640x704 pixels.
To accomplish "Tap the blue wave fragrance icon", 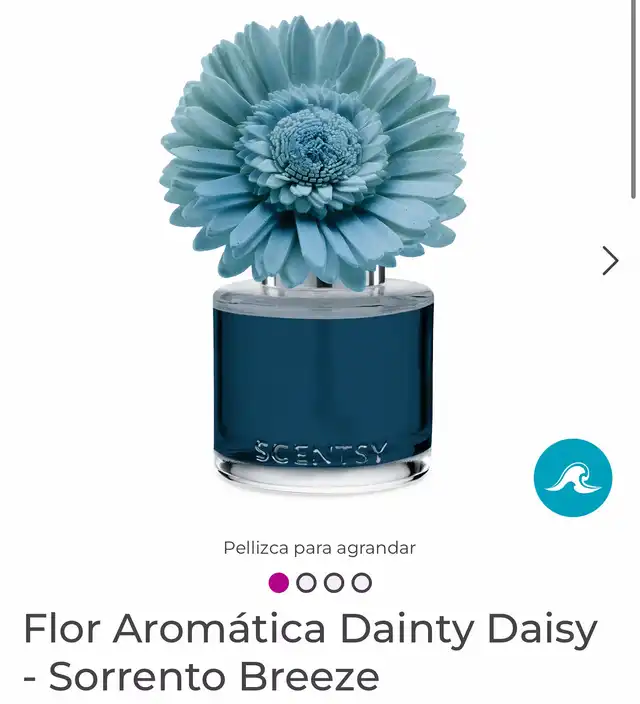I will (x=573, y=478).
